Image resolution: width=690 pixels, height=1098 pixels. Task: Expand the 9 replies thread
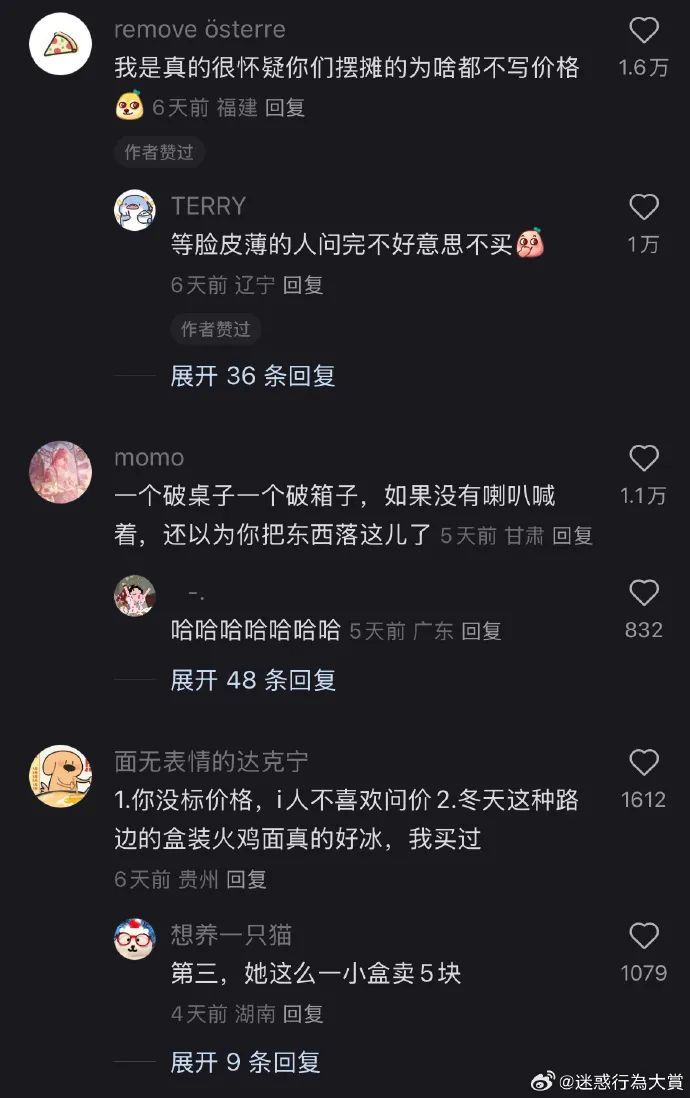(245, 1062)
